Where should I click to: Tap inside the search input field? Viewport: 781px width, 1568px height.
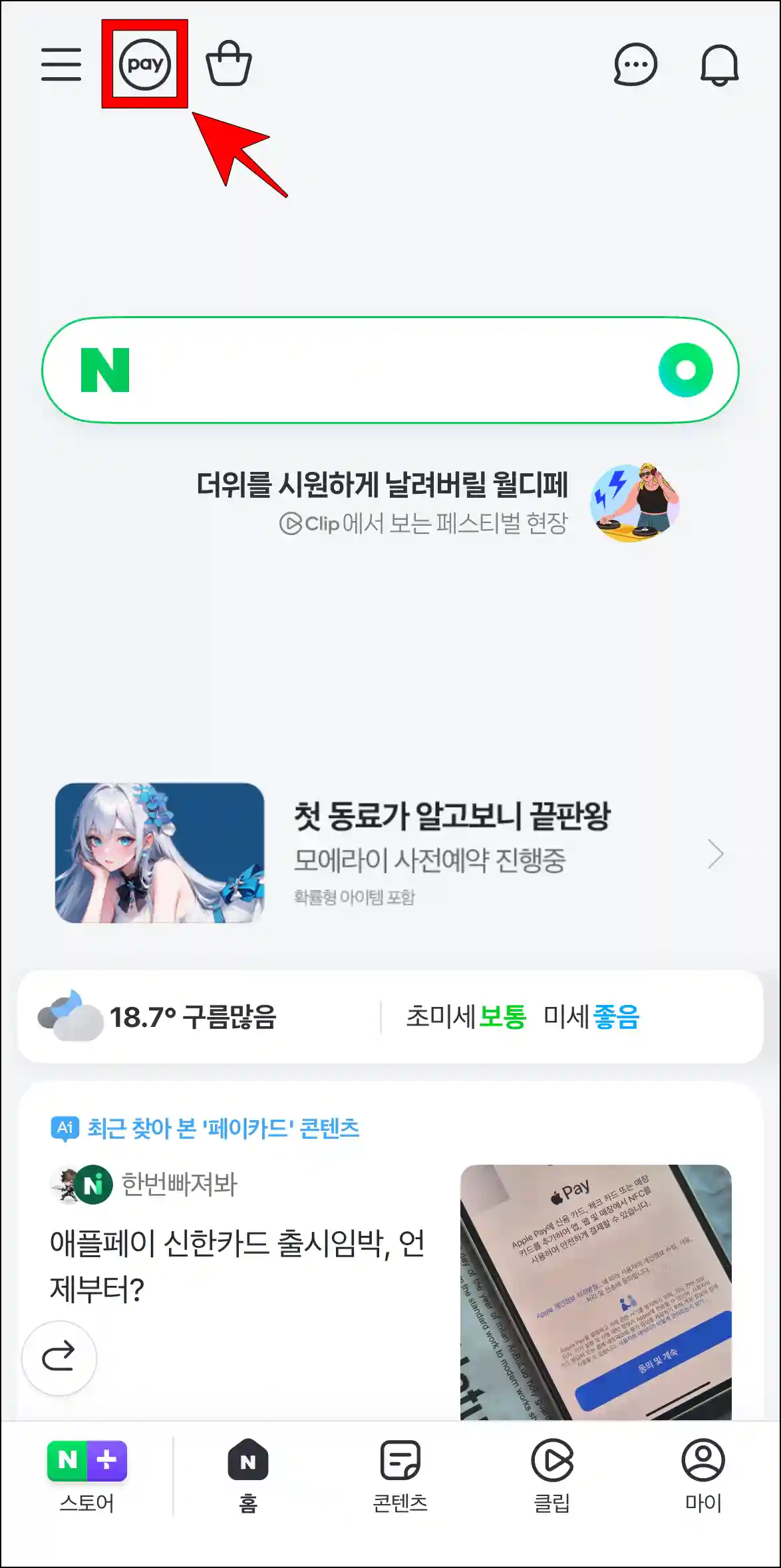tap(386, 370)
